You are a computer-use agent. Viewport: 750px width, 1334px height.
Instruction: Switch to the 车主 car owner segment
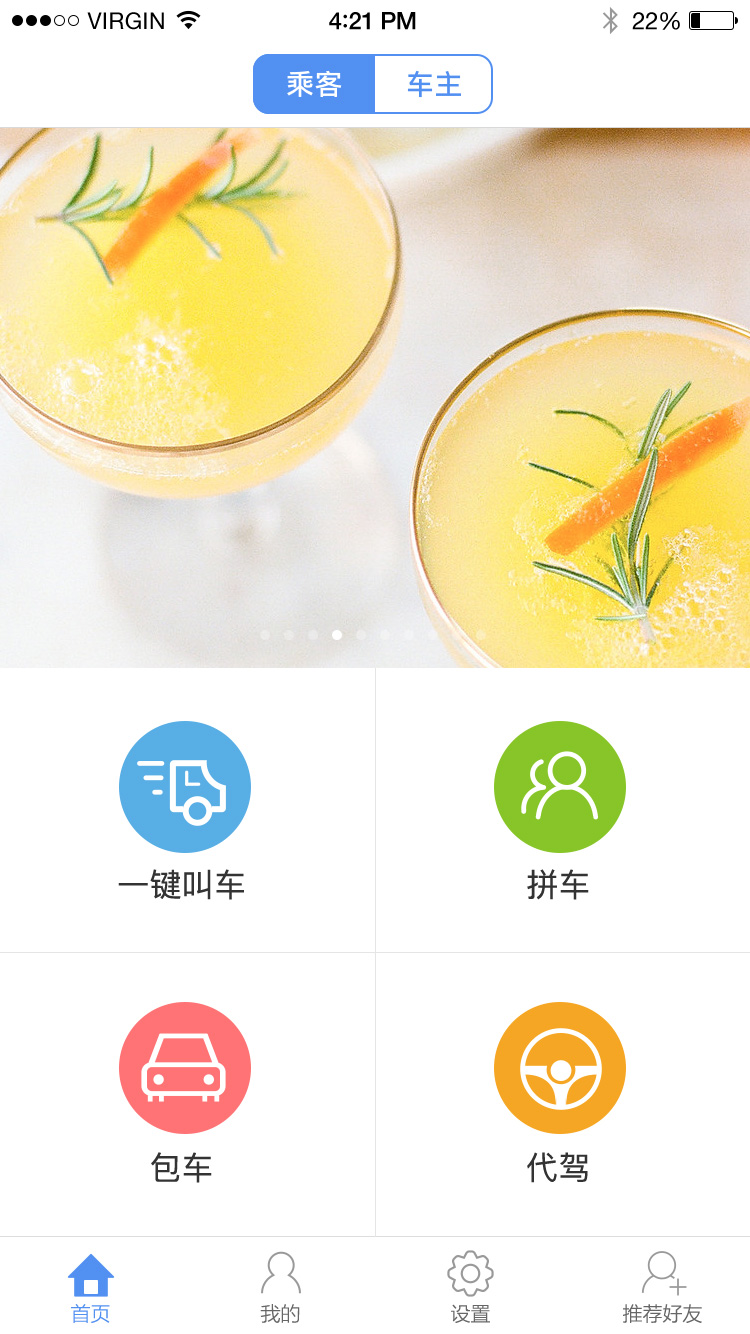tap(433, 84)
